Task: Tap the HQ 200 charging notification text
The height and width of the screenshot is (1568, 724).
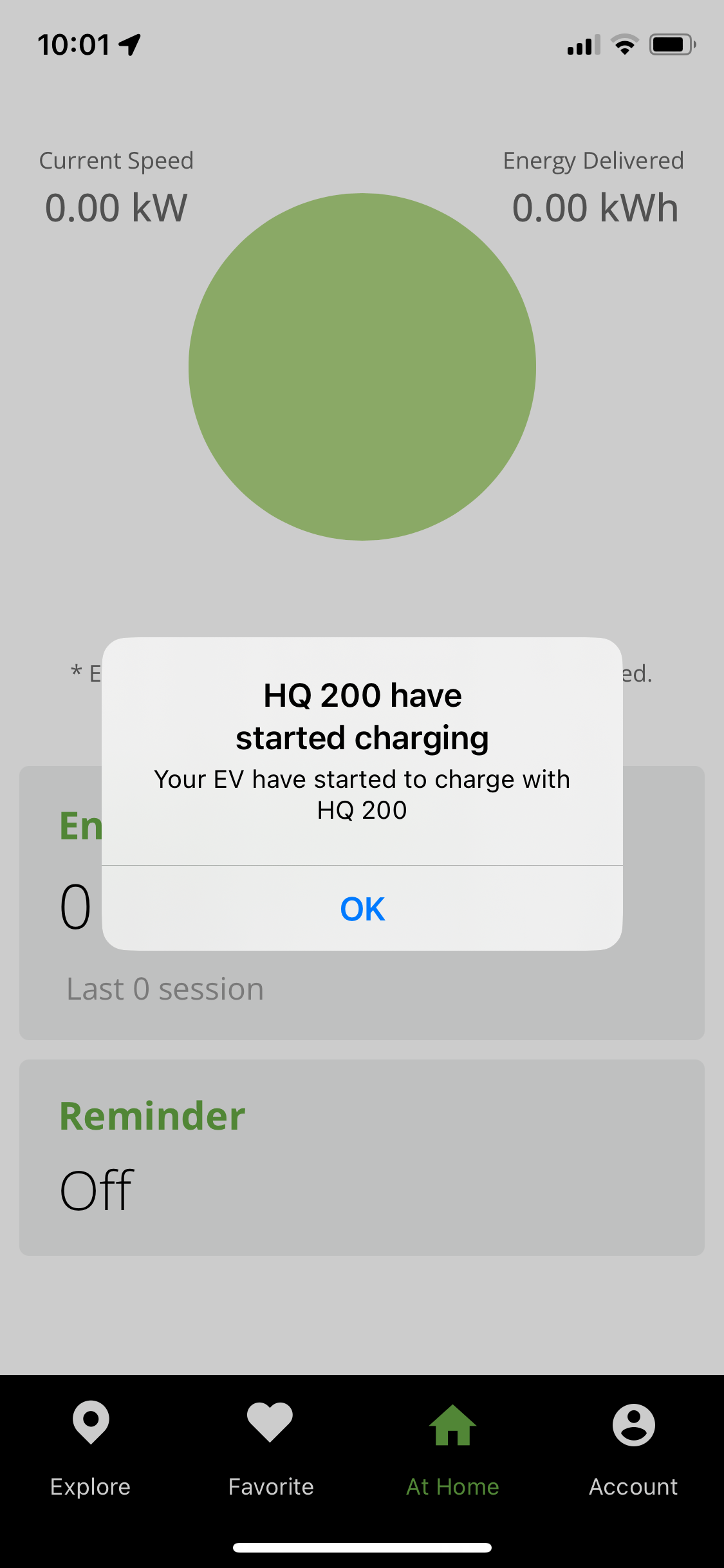Action: pyautogui.click(x=362, y=716)
